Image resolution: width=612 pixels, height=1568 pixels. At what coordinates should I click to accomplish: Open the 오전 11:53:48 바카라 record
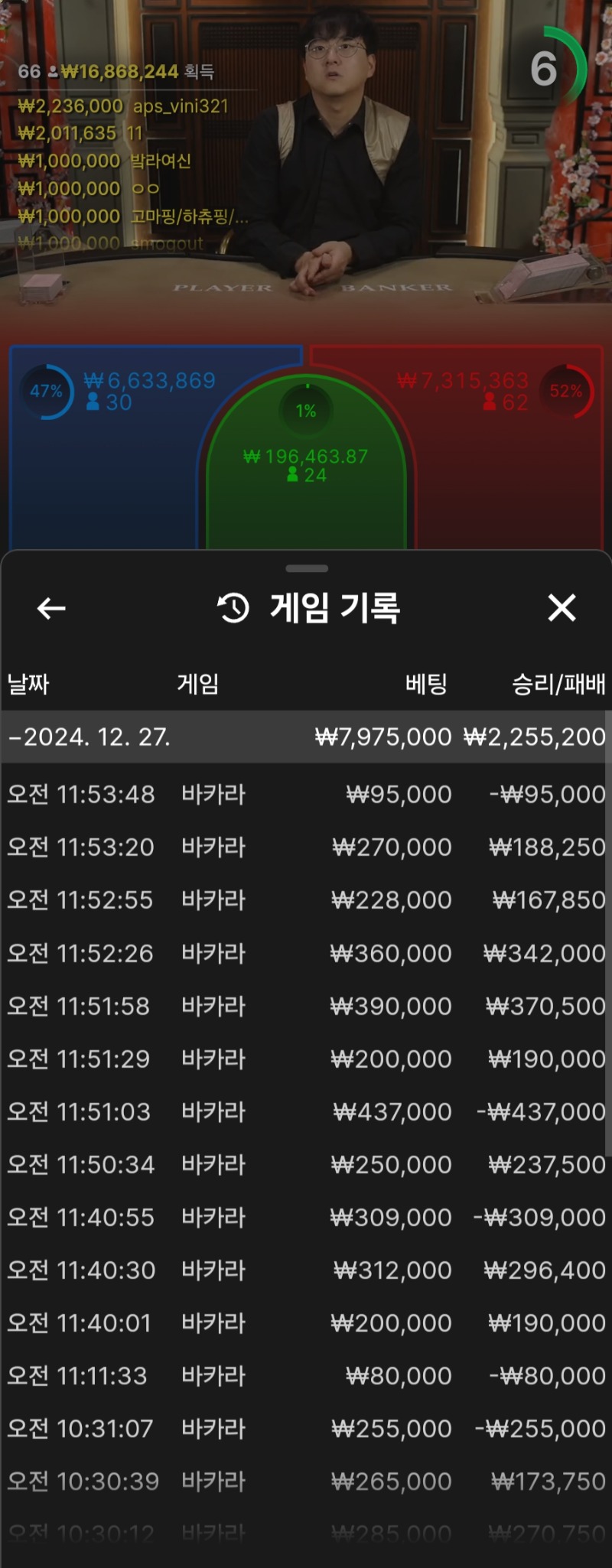click(306, 794)
